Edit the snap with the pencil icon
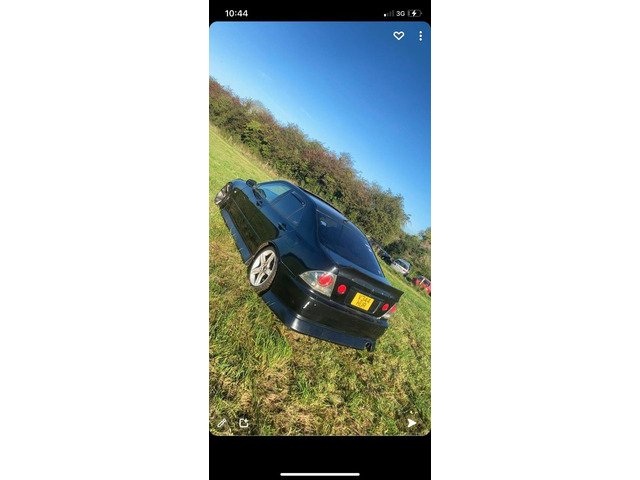The height and width of the screenshot is (480, 640). click(x=222, y=423)
